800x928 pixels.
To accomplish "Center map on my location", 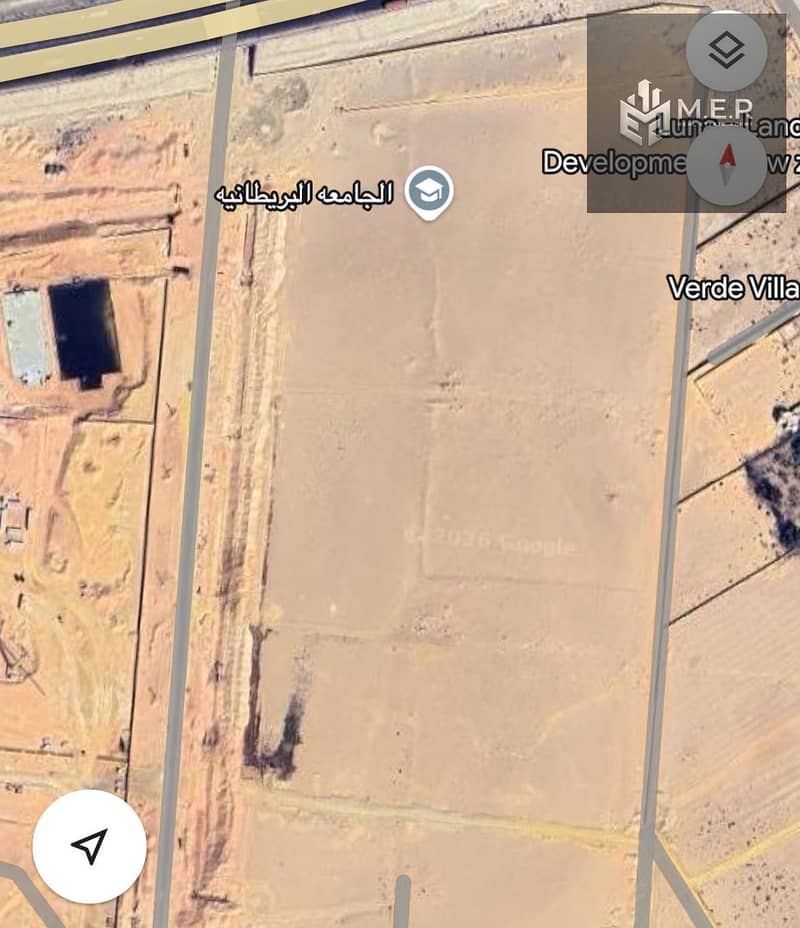I will [90, 846].
